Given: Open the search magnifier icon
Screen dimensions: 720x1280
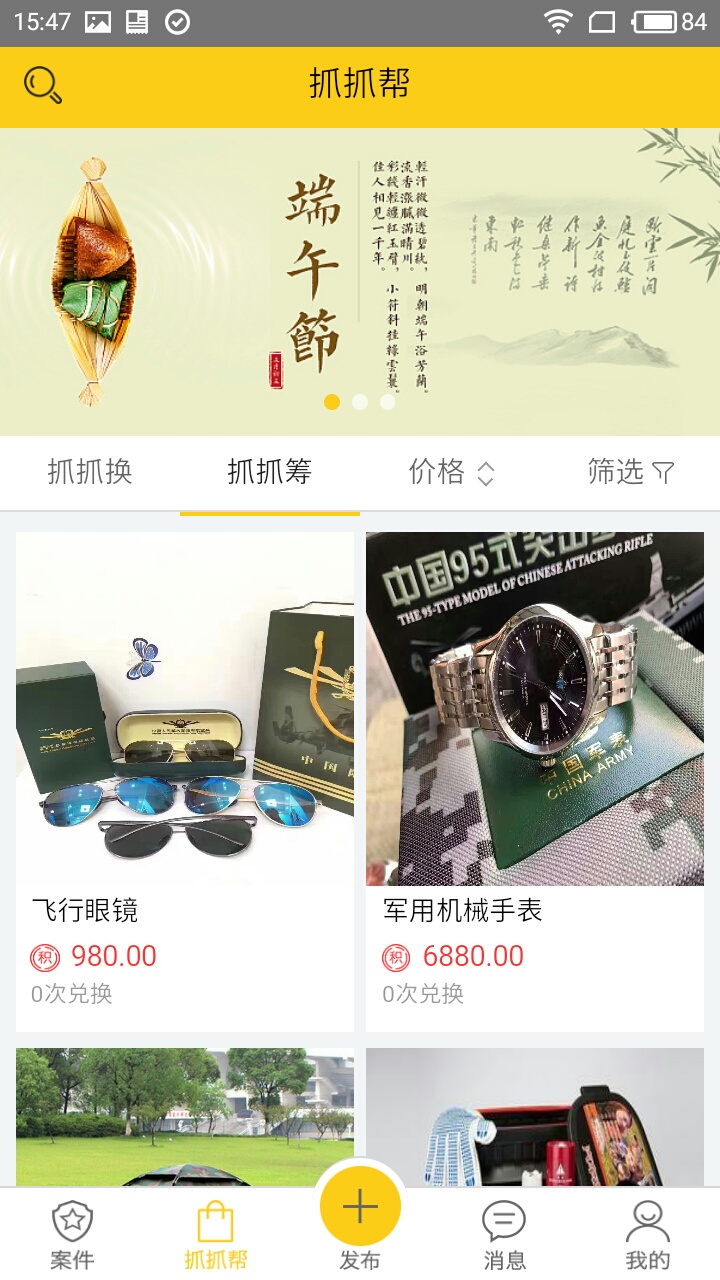Looking at the screenshot, I should [x=43, y=85].
